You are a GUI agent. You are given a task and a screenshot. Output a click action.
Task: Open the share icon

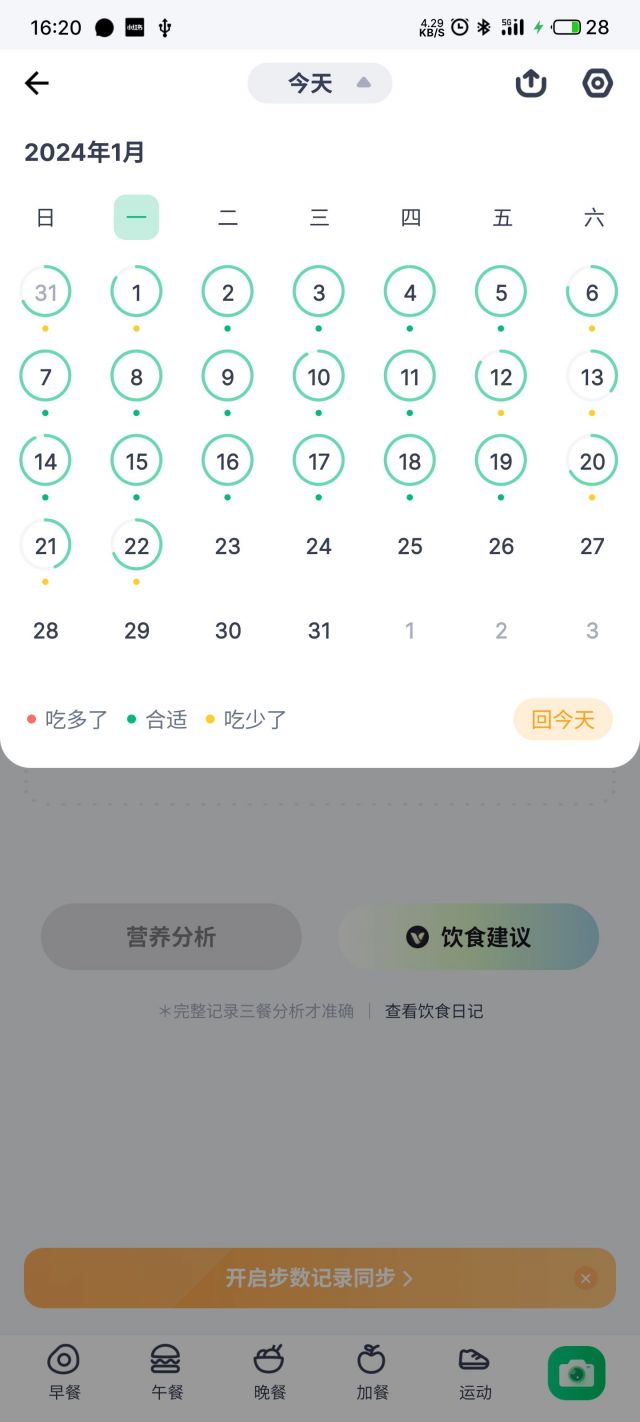(x=531, y=83)
